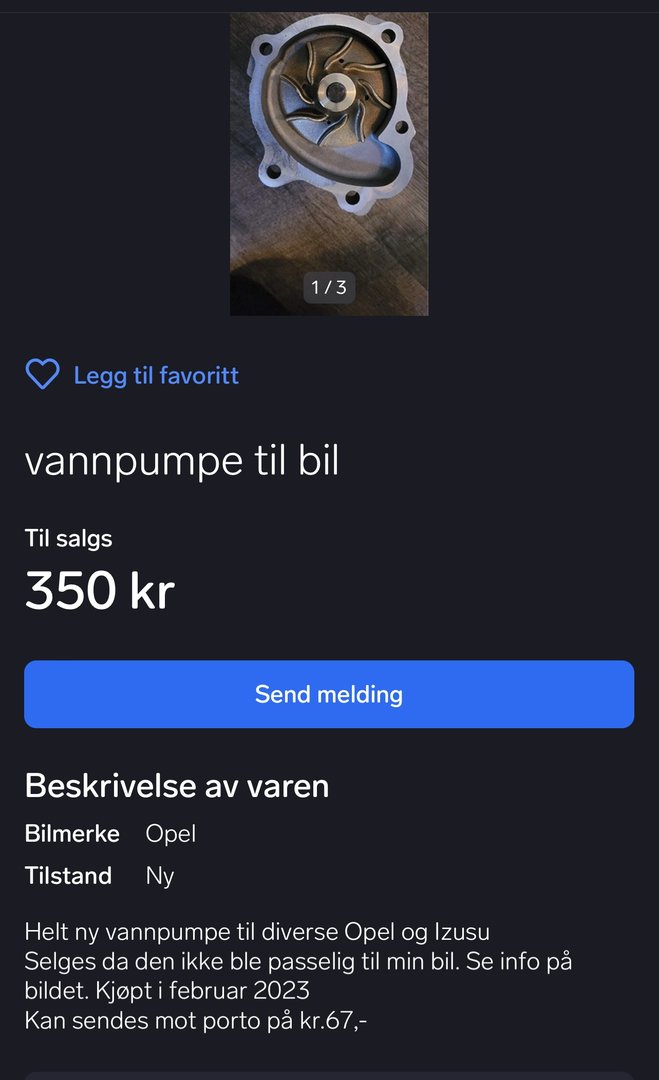
Task: Add listing to favorites with Legg til favoritt
Action: click(x=132, y=375)
